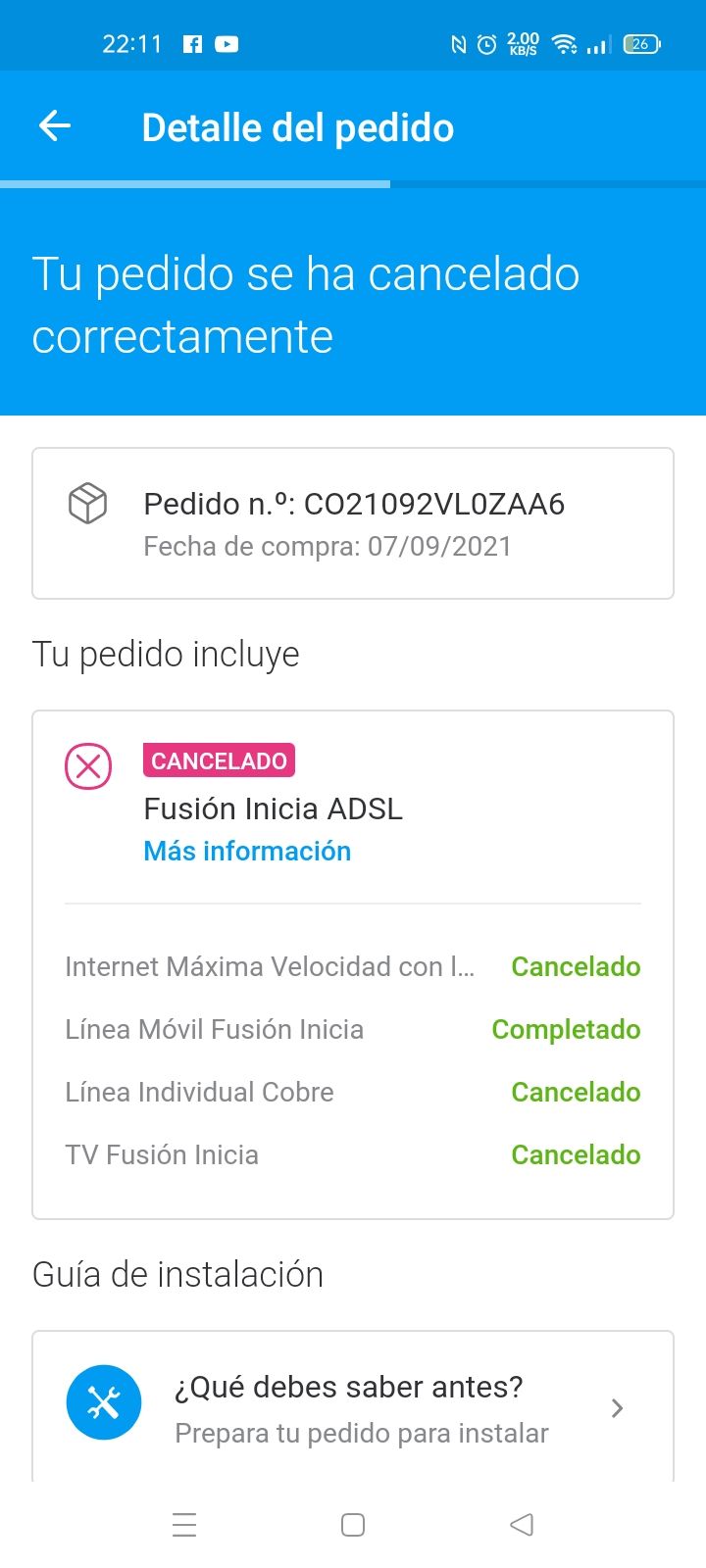Select the blue wrench installation icon
The width and height of the screenshot is (706, 1568).
[103, 1402]
